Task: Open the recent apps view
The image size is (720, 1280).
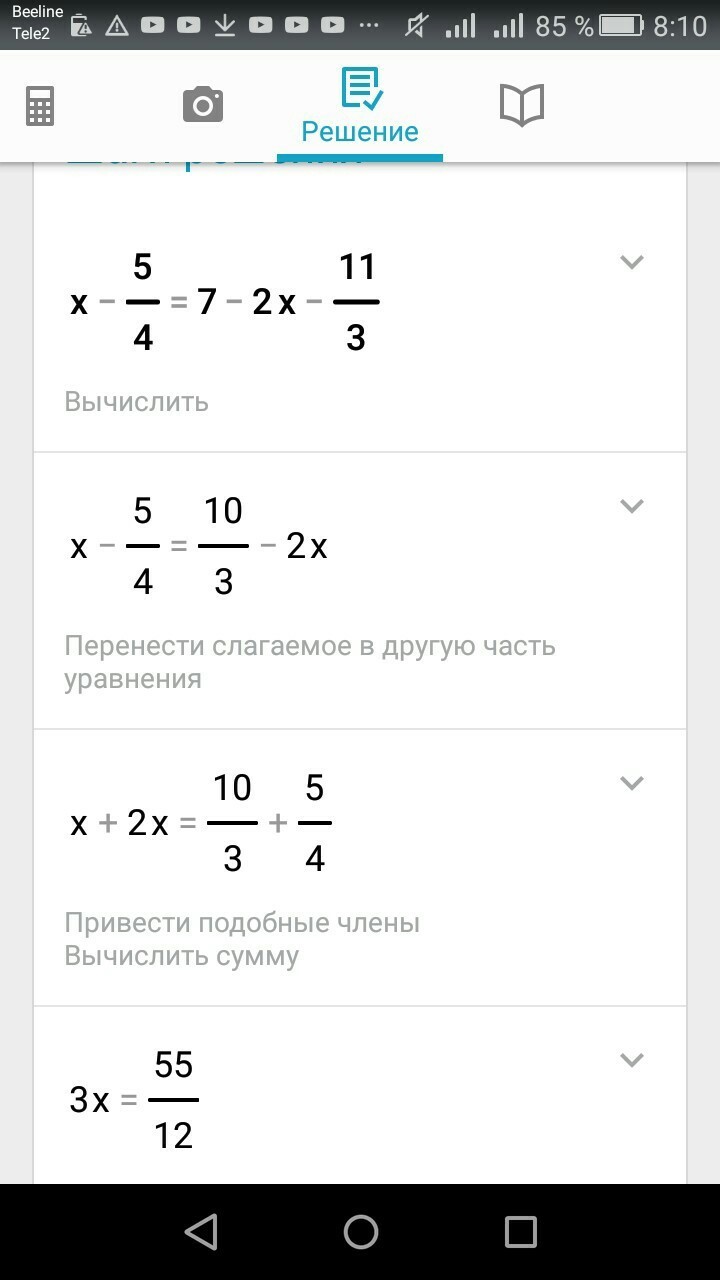Action: (520, 1232)
